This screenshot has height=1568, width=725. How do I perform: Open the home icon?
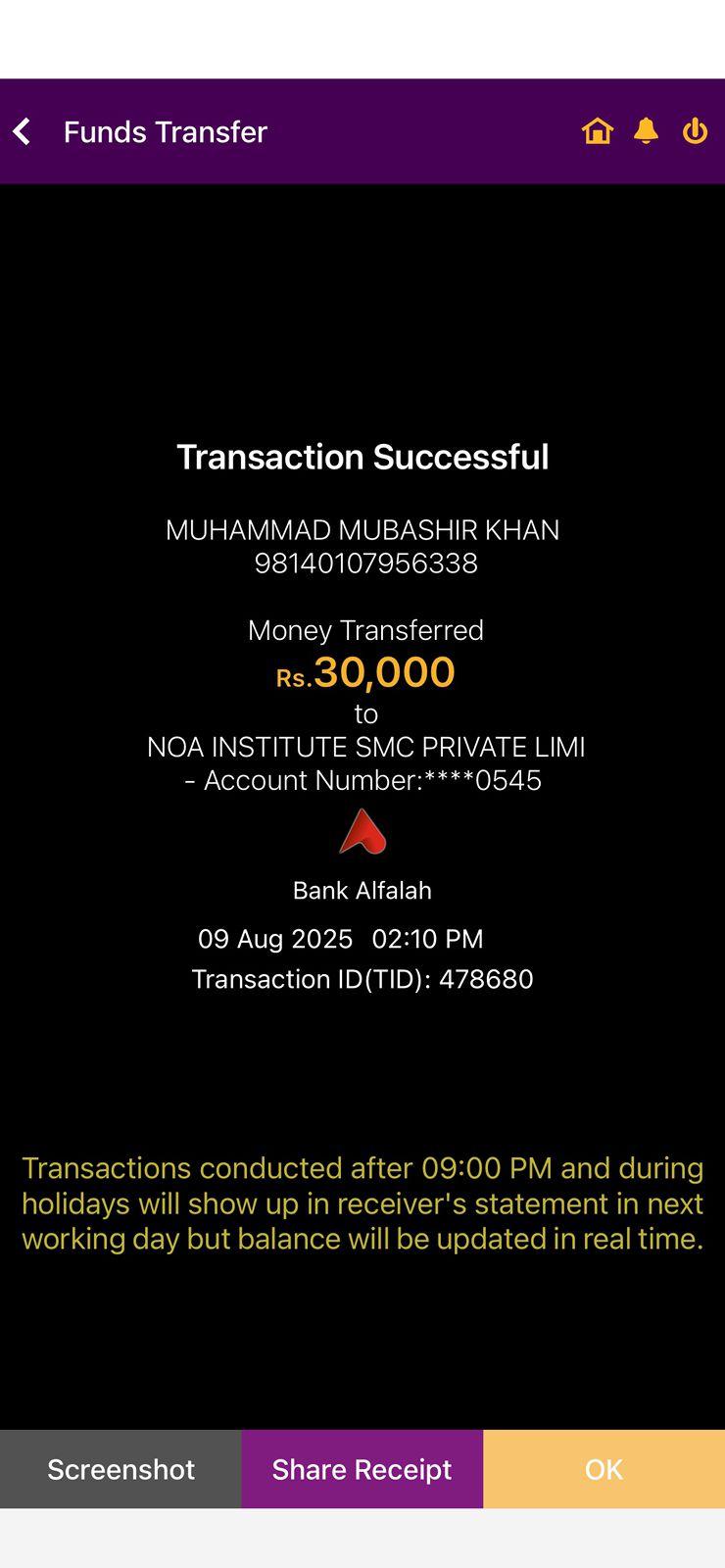click(597, 130)
